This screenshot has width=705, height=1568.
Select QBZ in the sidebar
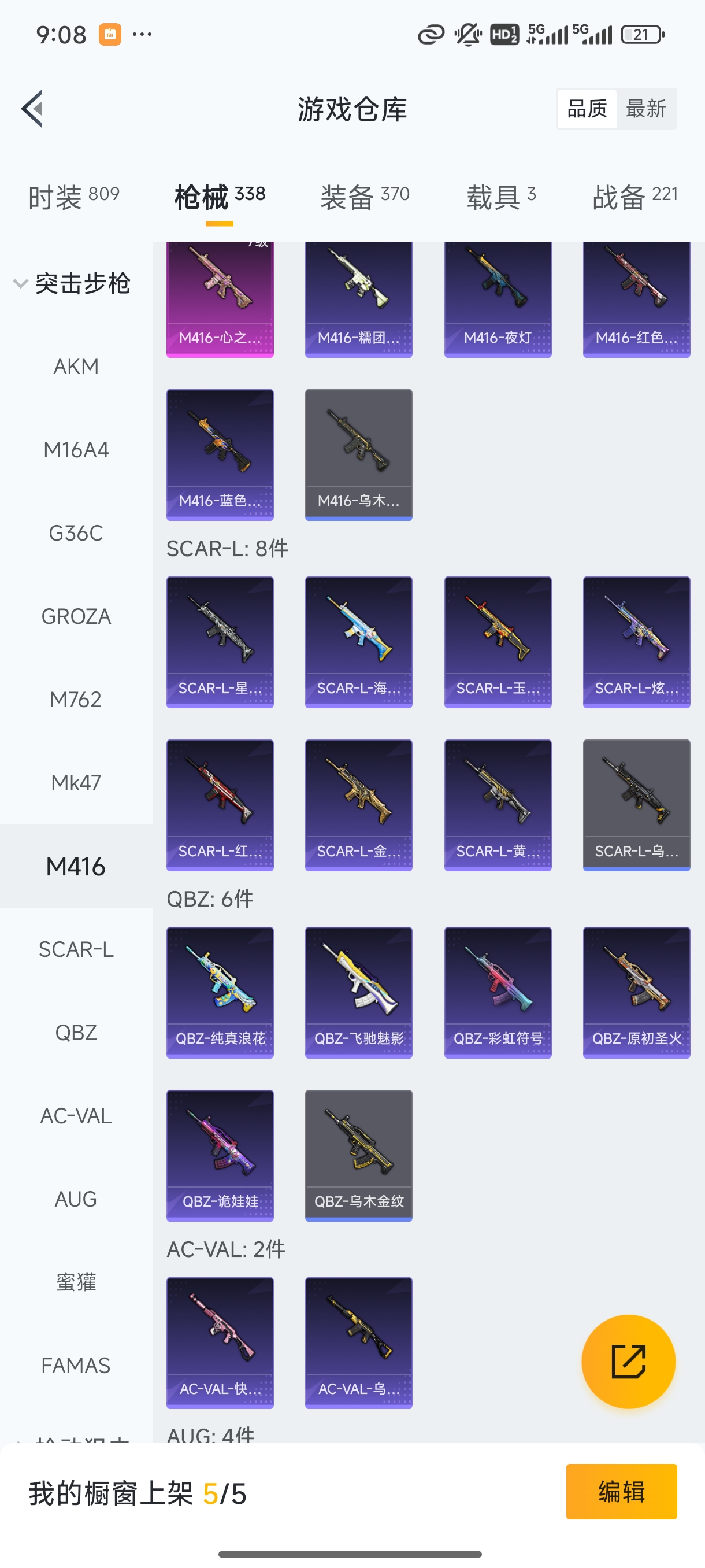tap(76, 1033)
